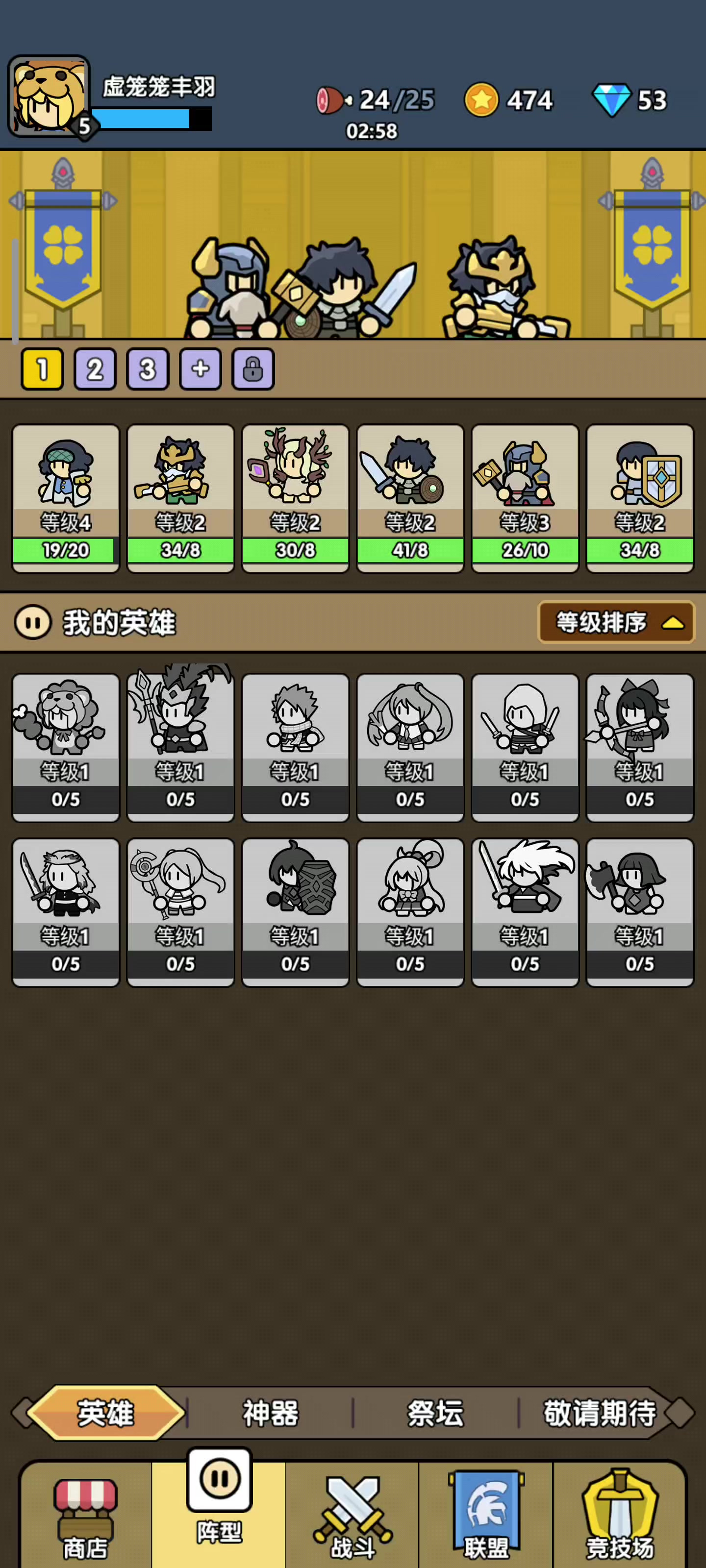Enter the 竞技场 arena

pyautogui.click(x=620, y=1517)
